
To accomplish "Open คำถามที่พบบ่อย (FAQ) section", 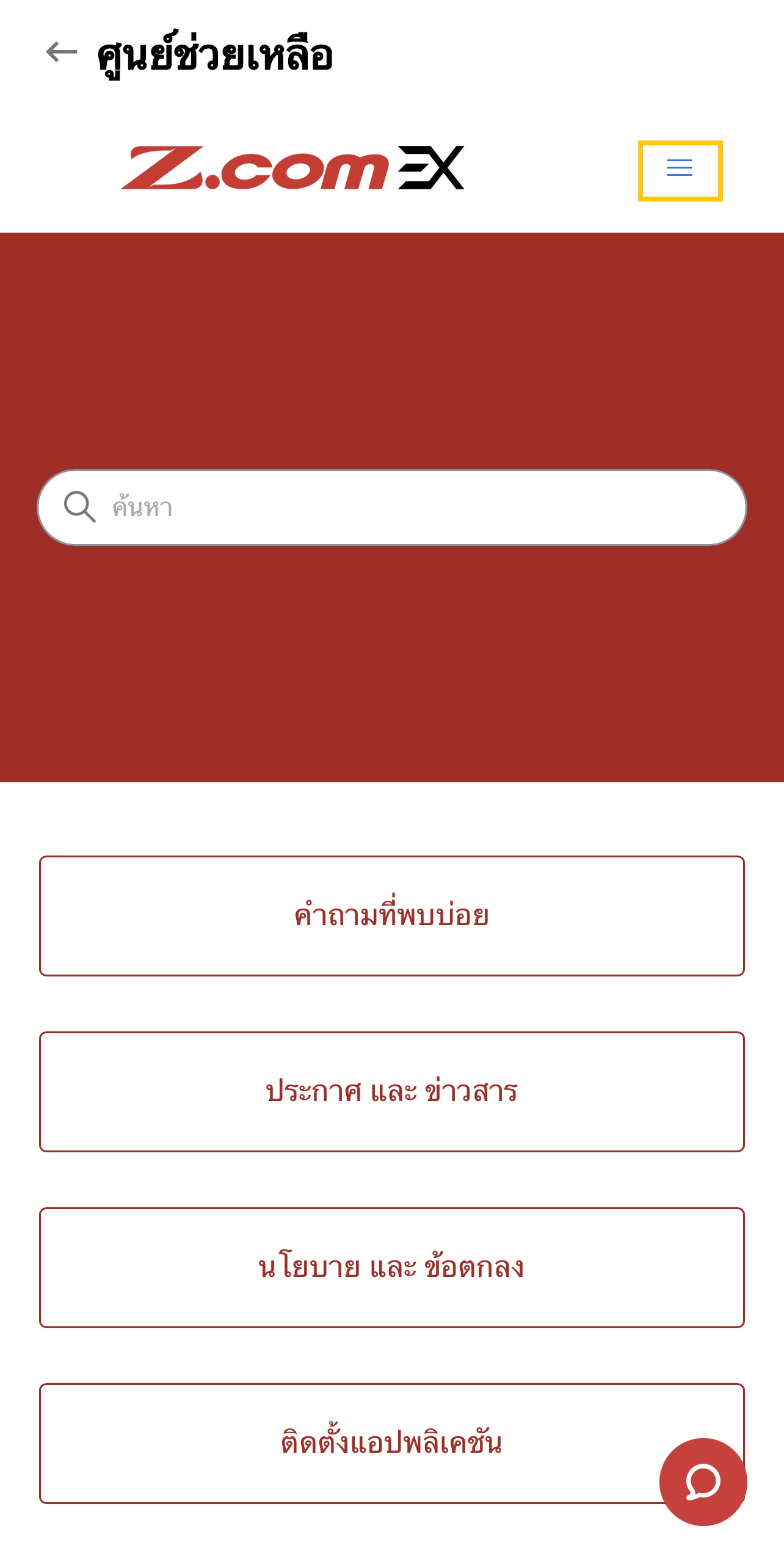I will (392, 915).
